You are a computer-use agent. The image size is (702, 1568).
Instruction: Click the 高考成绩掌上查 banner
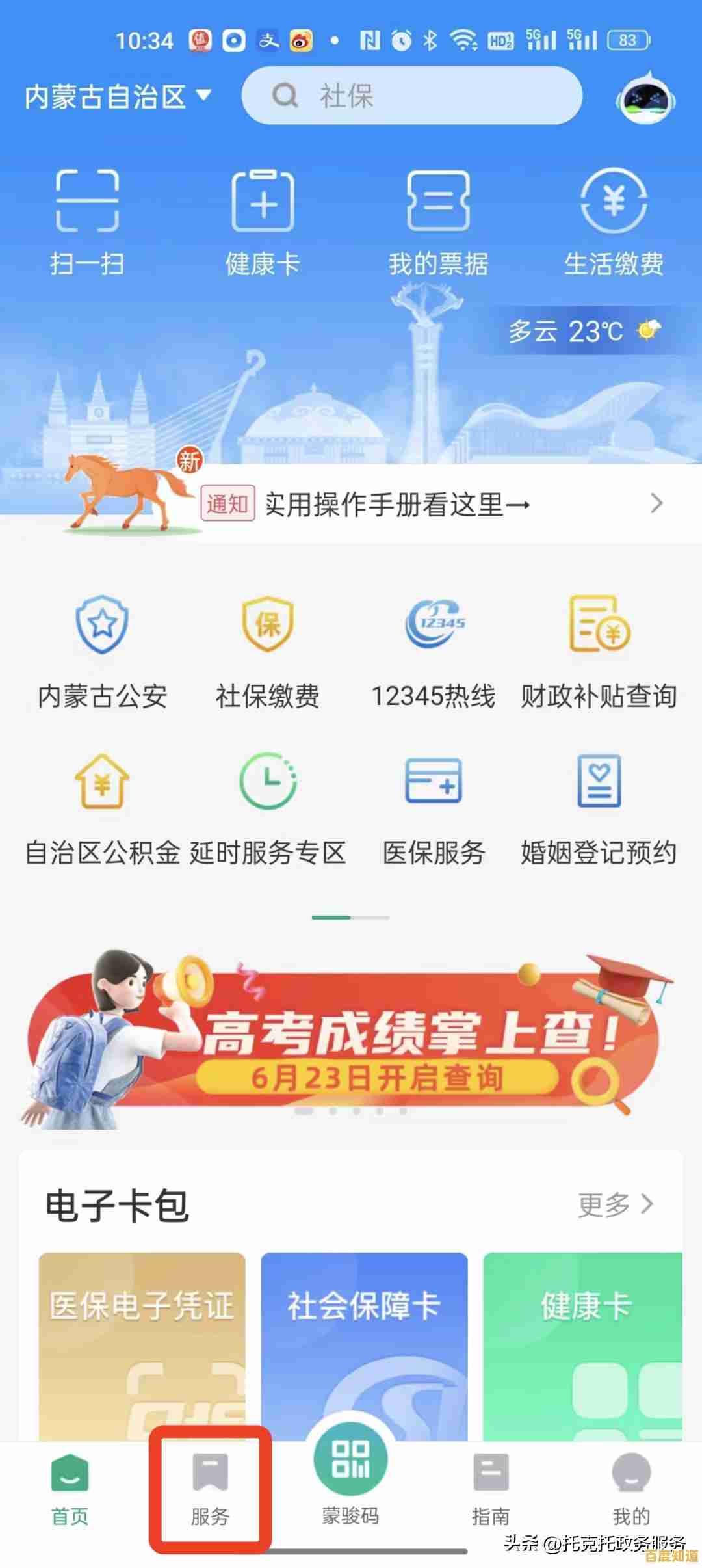pyautogui.click(x=351, y=1034)
